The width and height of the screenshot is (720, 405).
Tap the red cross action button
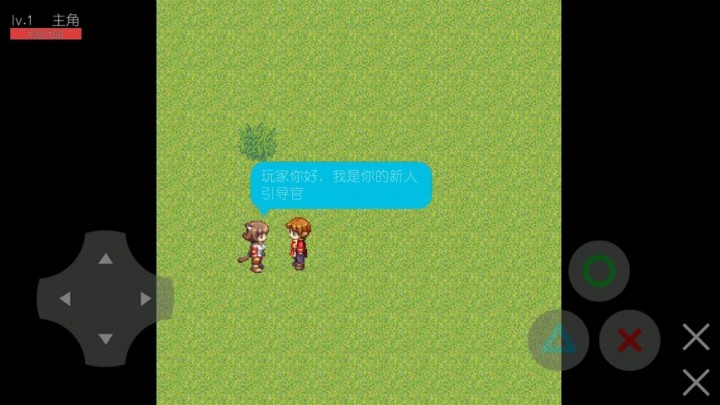tap(629, 340)
